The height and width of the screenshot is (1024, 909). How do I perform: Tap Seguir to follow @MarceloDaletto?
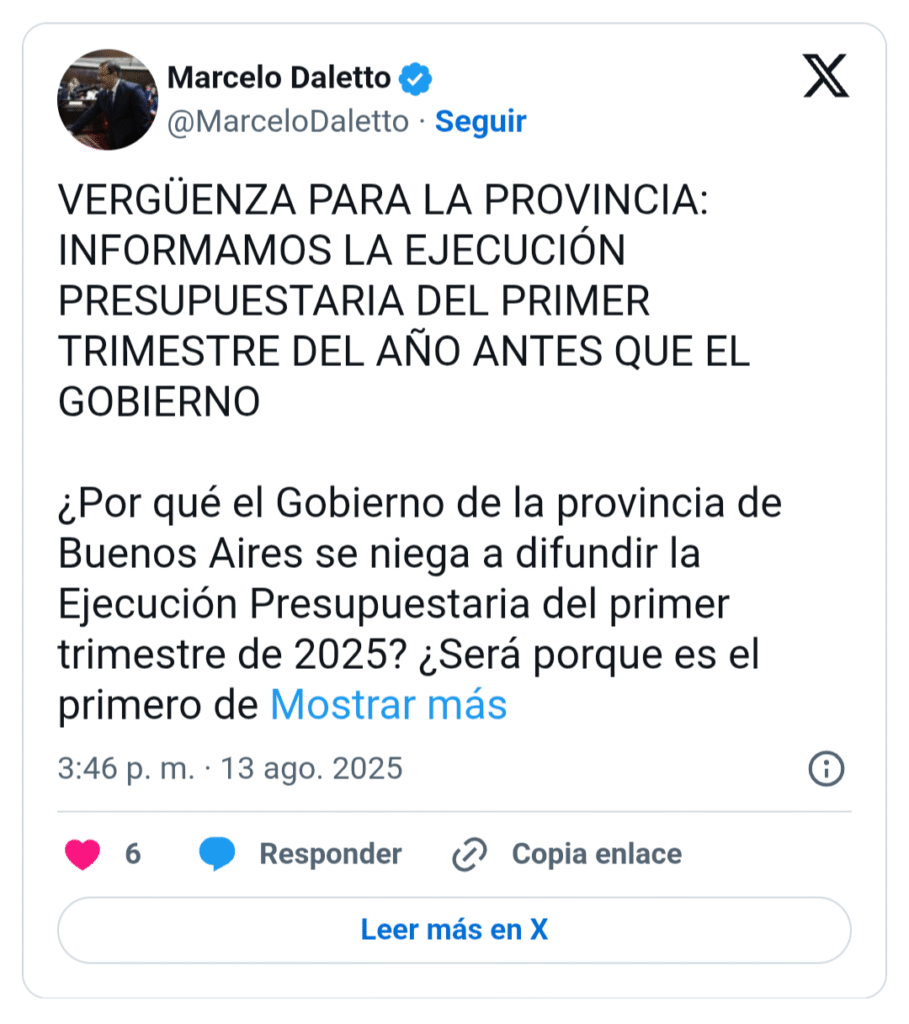[x=481, y=122]
